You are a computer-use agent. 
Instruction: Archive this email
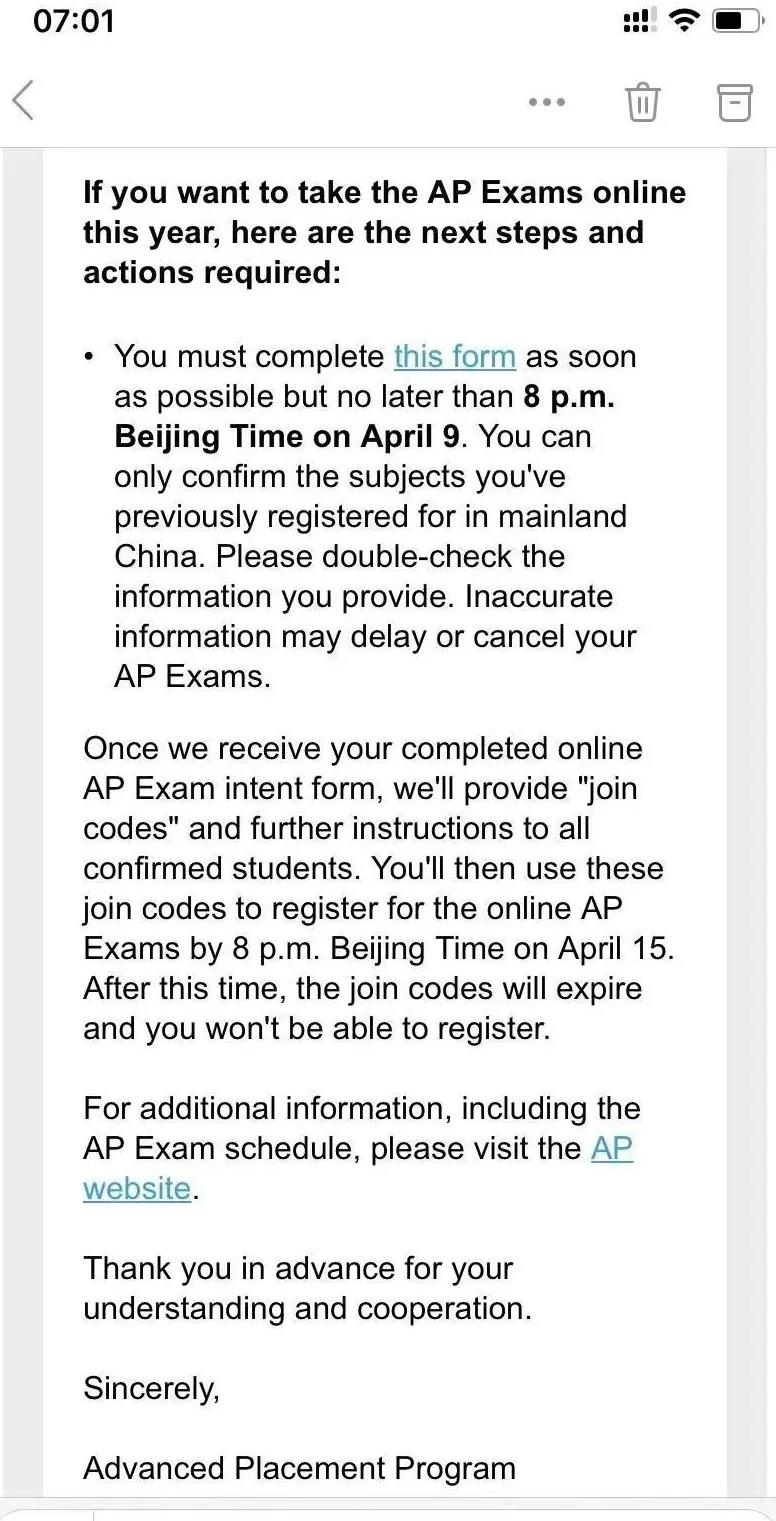pos(734,102)
